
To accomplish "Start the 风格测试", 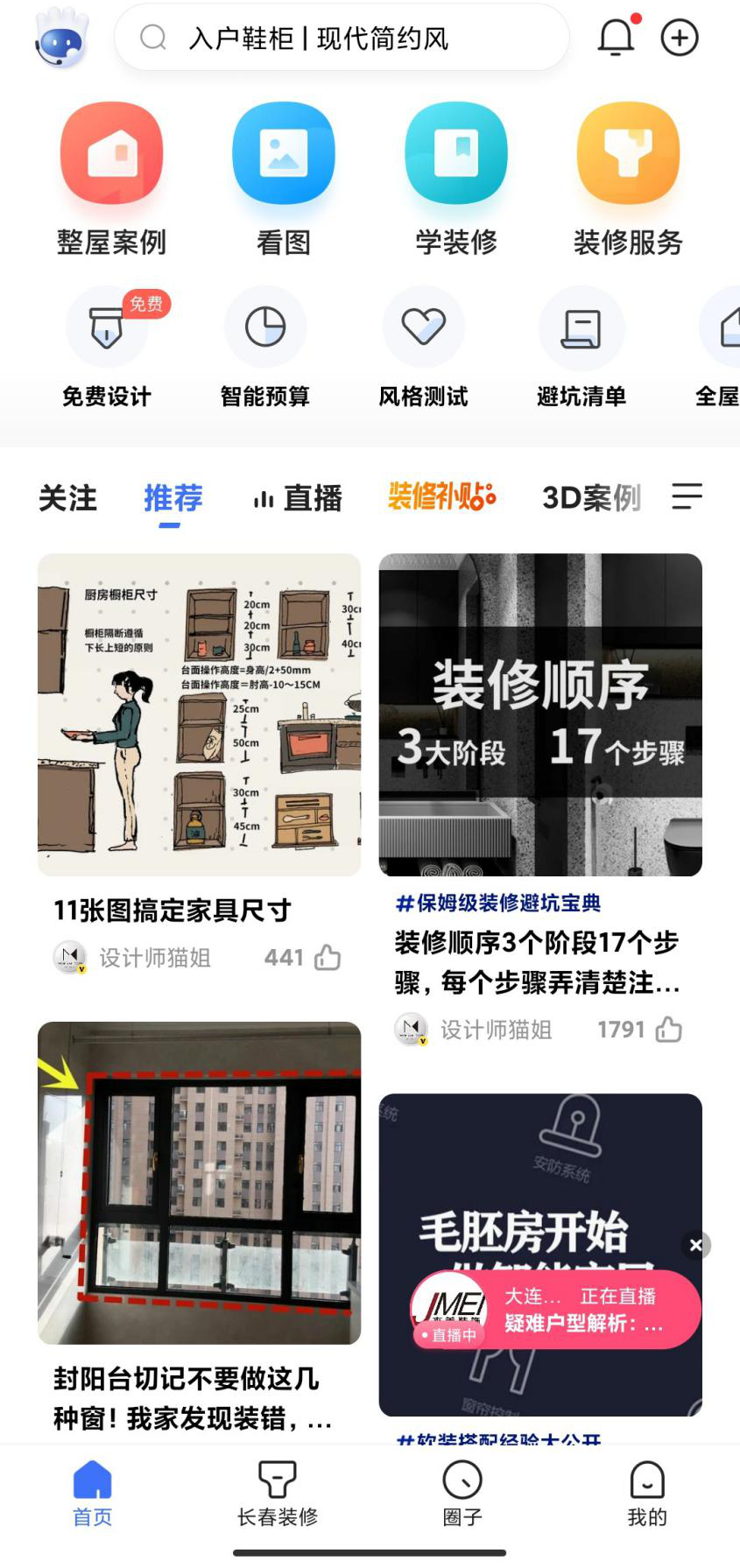I will pos(424,348).
